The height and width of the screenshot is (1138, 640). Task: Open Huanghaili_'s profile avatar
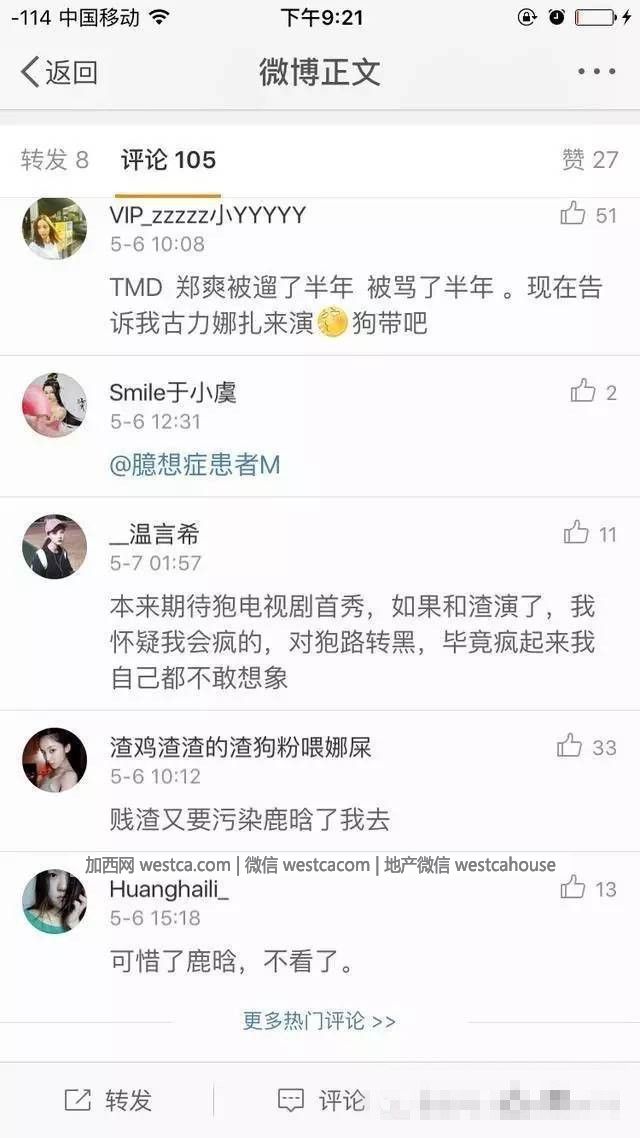(54, 901)
